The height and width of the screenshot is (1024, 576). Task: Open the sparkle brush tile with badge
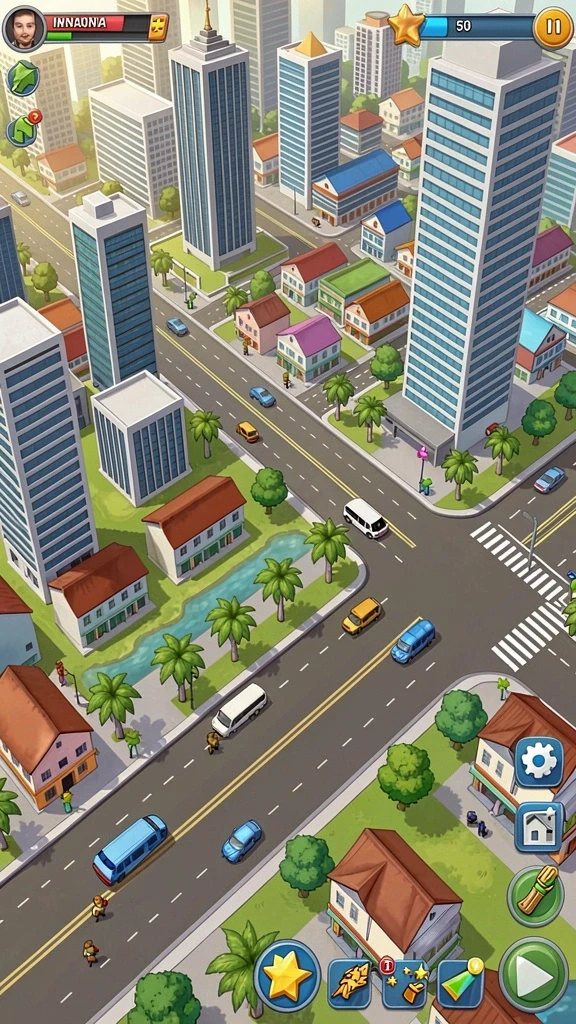click(404, 983)
